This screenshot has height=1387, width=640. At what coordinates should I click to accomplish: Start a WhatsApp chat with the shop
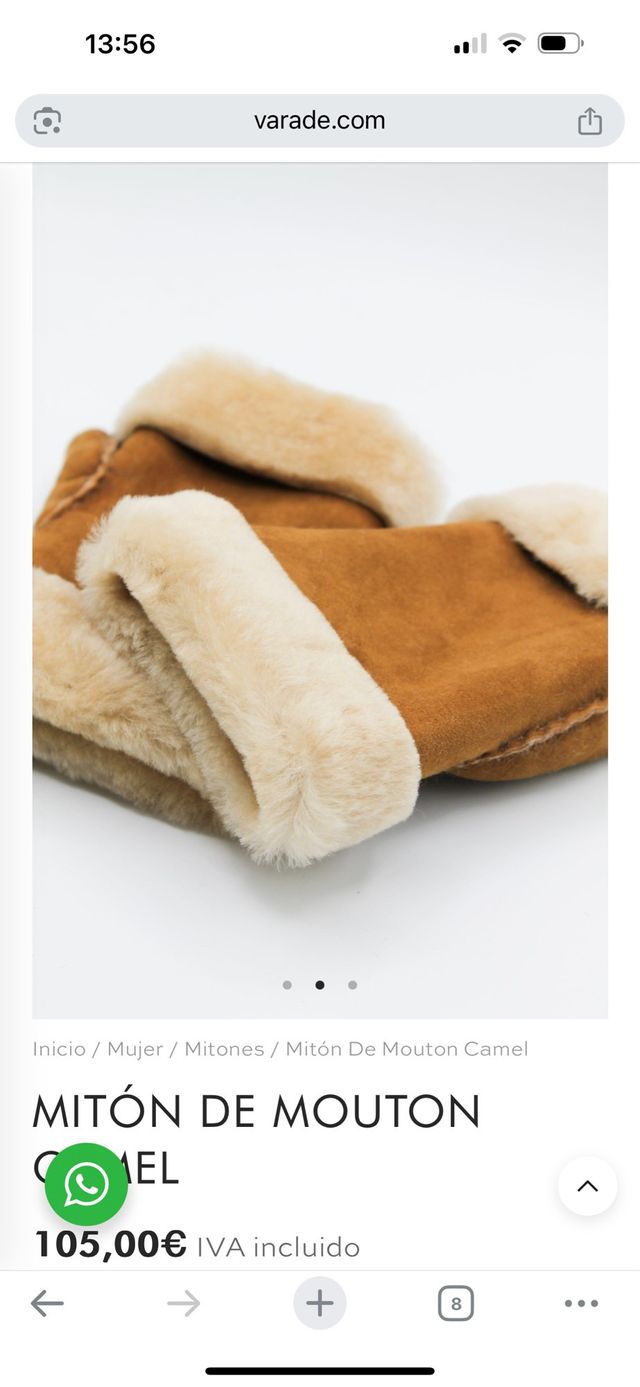click(x=86, y=1185)
